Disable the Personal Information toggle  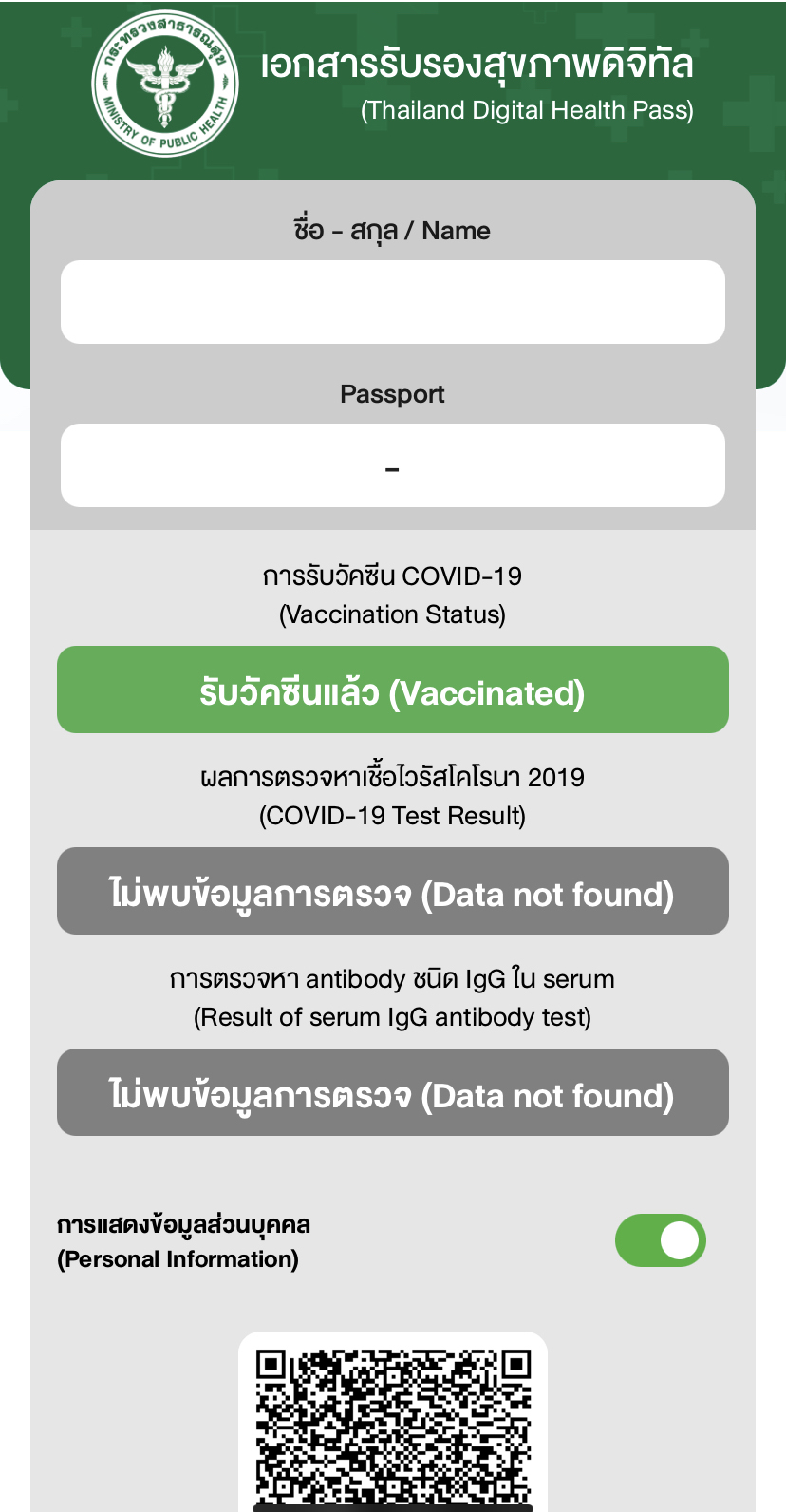(x=660, y=1240)
